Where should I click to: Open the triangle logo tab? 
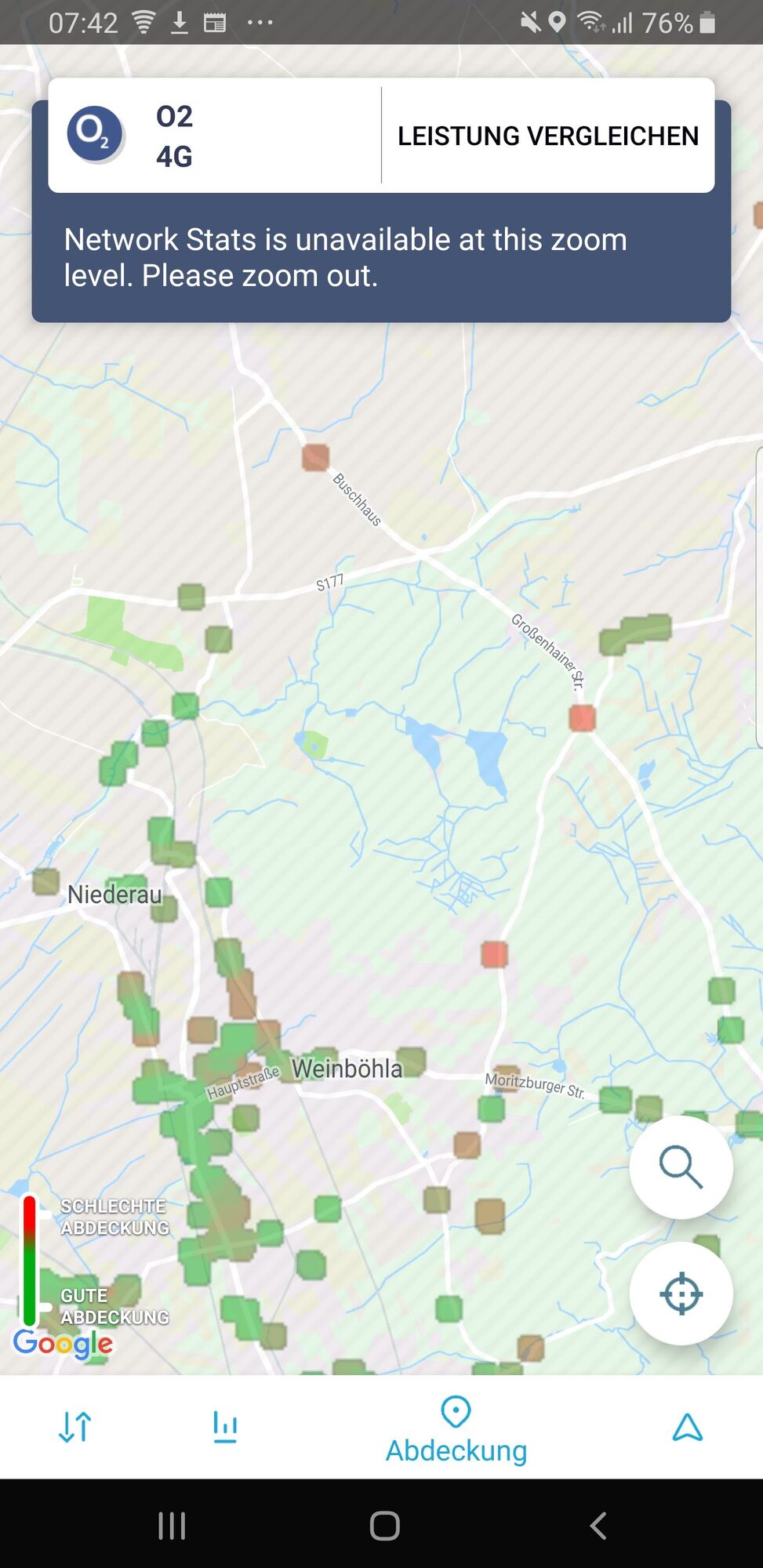click(687, 1427)
